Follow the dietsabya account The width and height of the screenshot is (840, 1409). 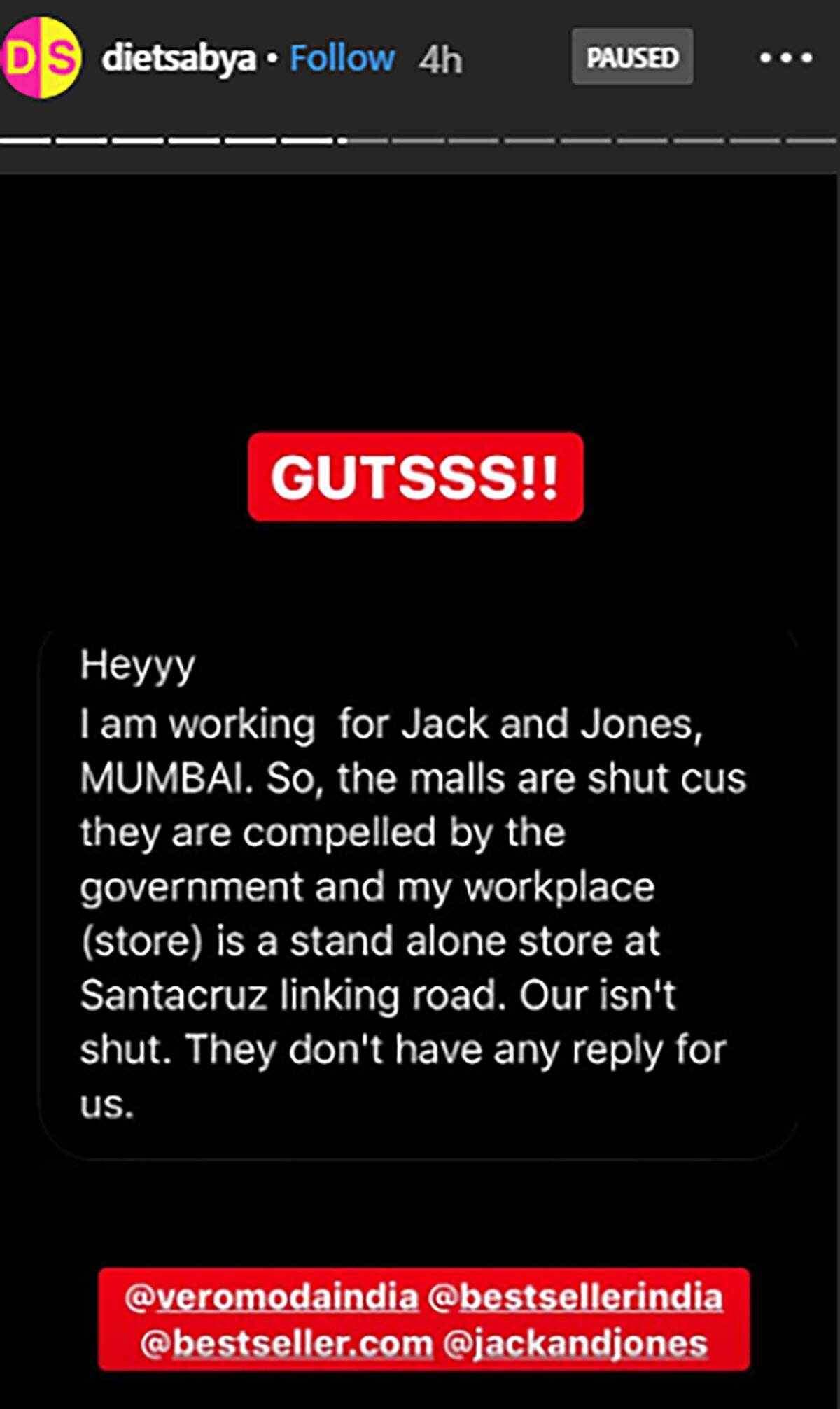click(342, 59)
